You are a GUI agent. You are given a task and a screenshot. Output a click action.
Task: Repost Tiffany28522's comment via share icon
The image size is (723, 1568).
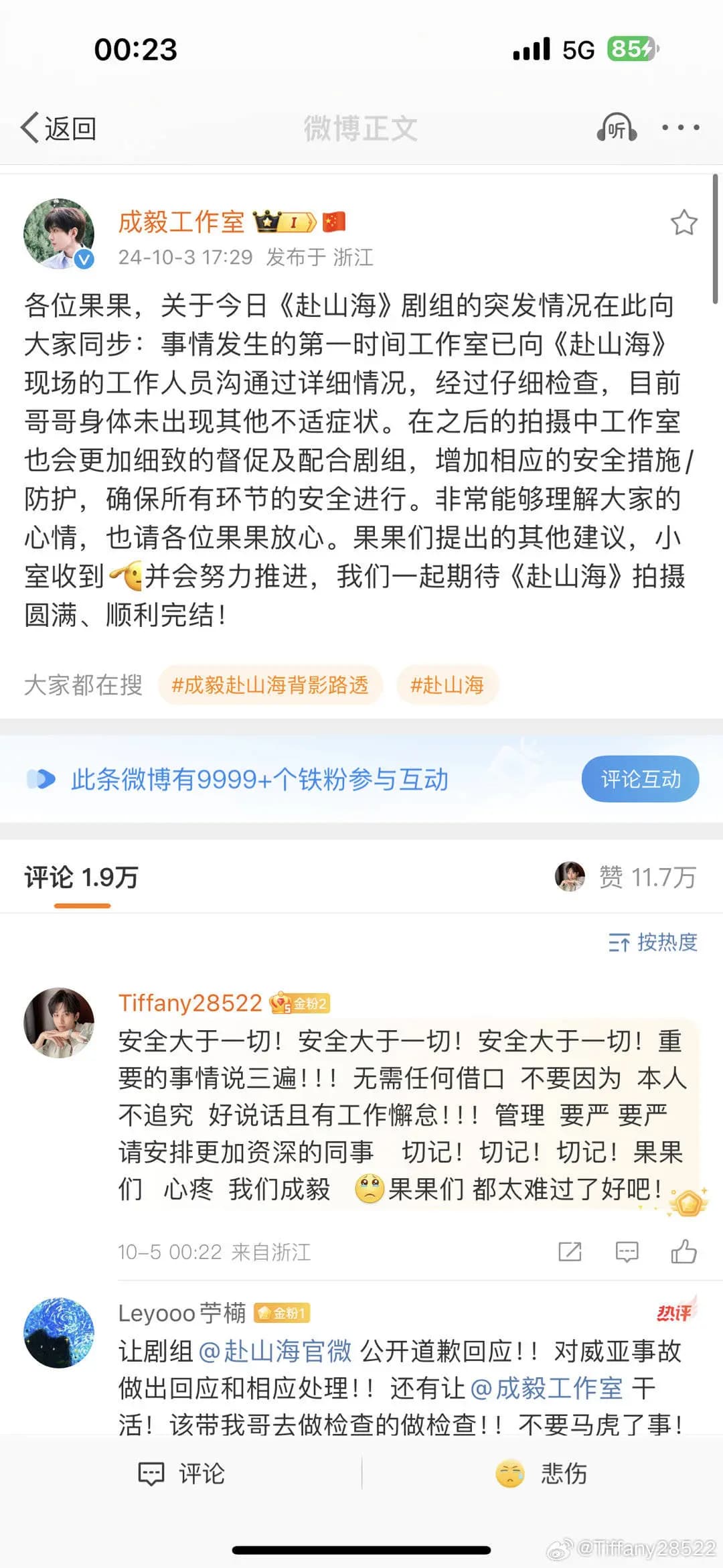point(570,1251)
